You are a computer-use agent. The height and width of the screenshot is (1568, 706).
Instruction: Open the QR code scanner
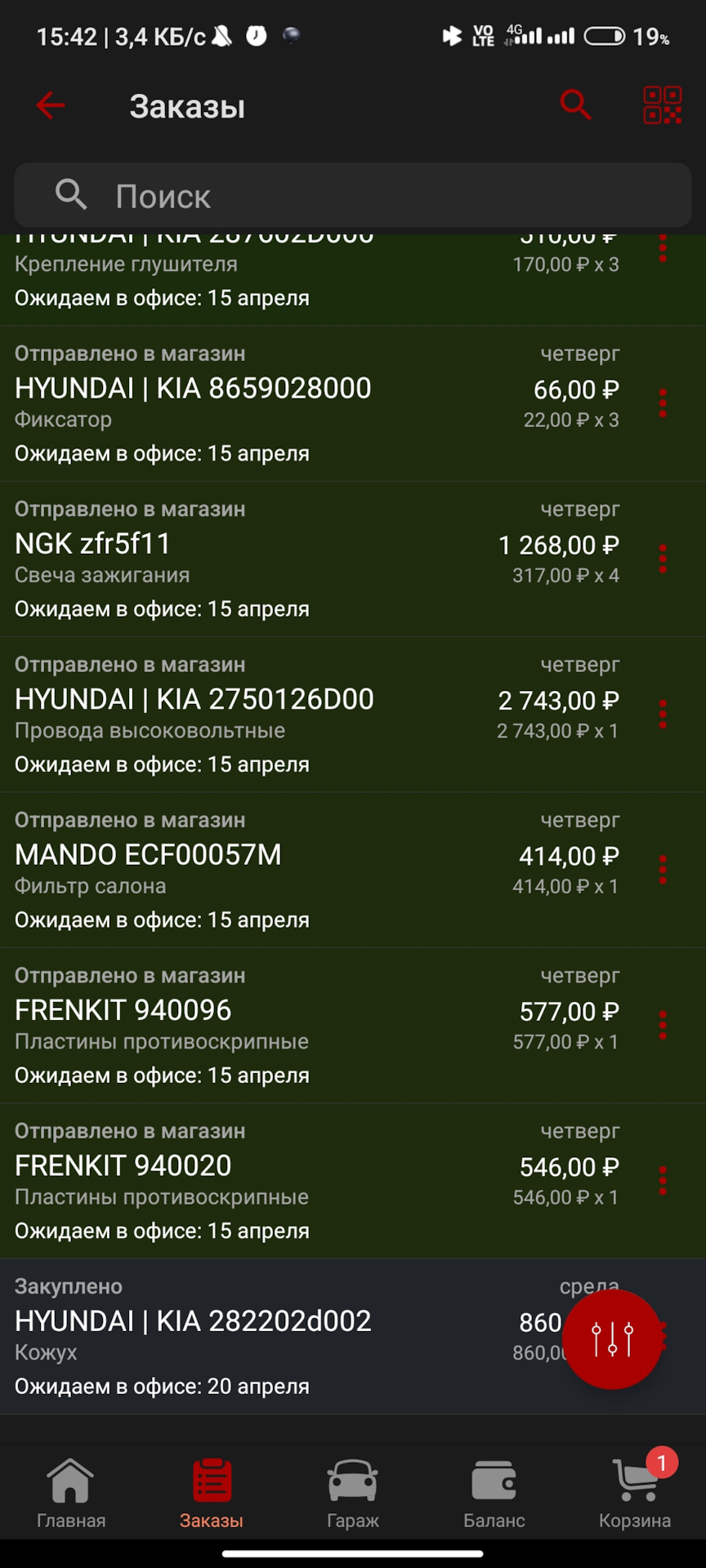coord(662,105)
